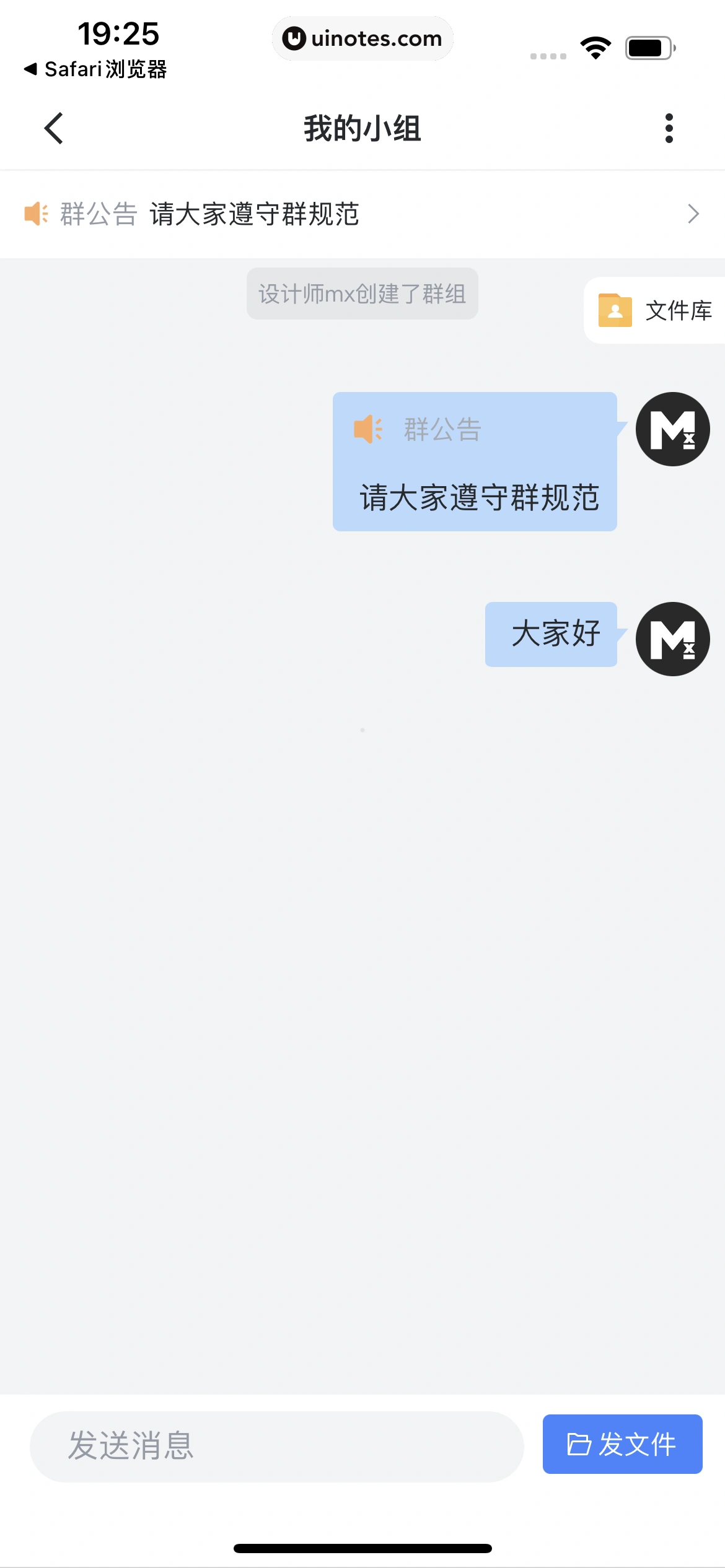Image resolution: width=725 pixels, height=1568 pixels.
Task: Tap the 发文件 send file button
Action: click(622, 1444)
